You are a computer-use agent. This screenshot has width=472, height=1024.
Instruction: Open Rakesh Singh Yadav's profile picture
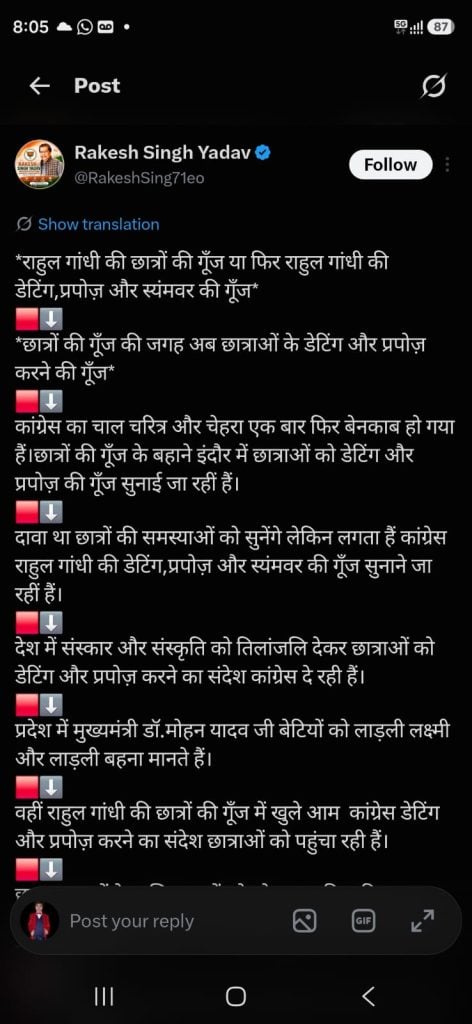[40, 165]
